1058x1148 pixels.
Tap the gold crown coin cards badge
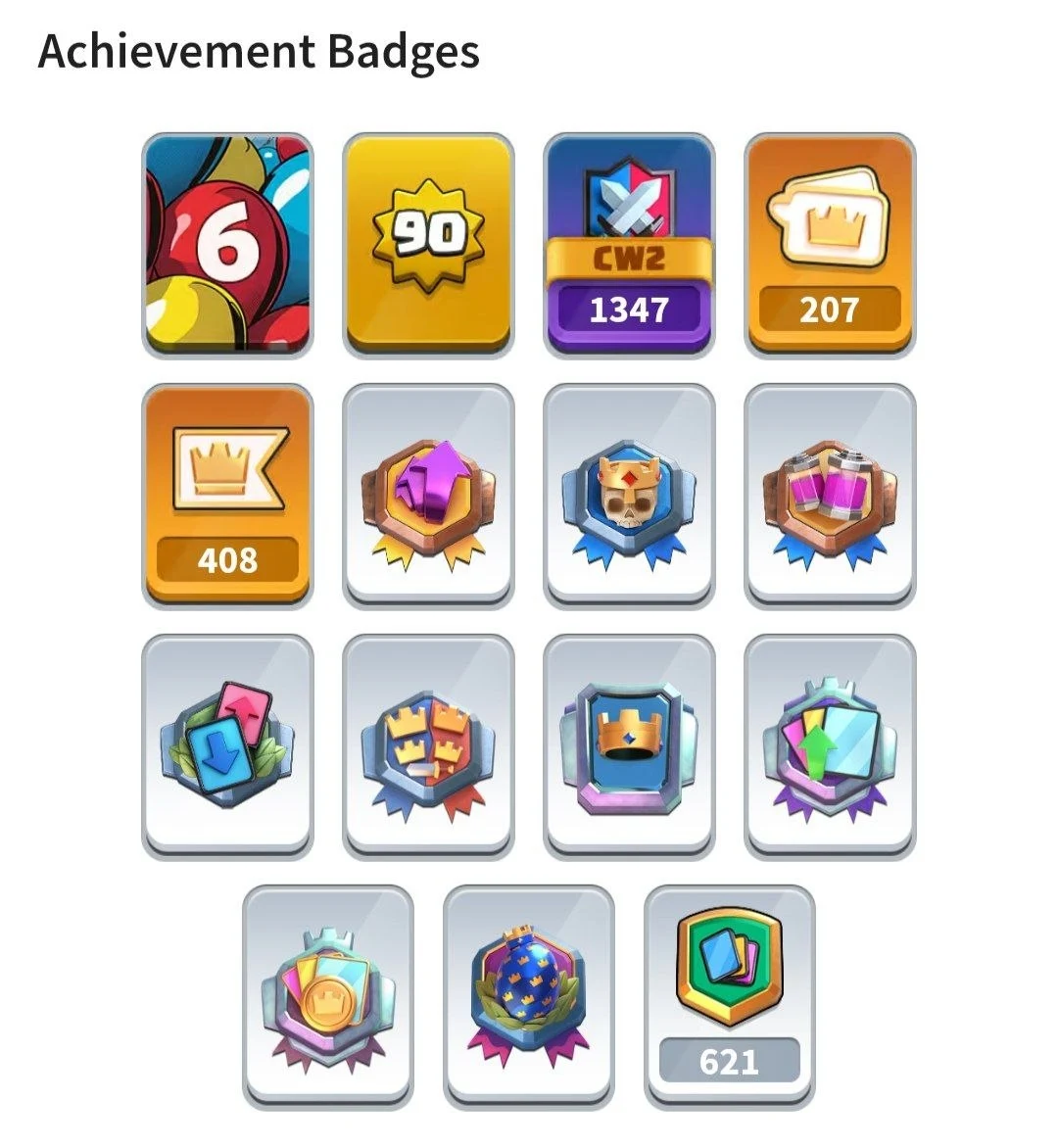tap(328, 997)
